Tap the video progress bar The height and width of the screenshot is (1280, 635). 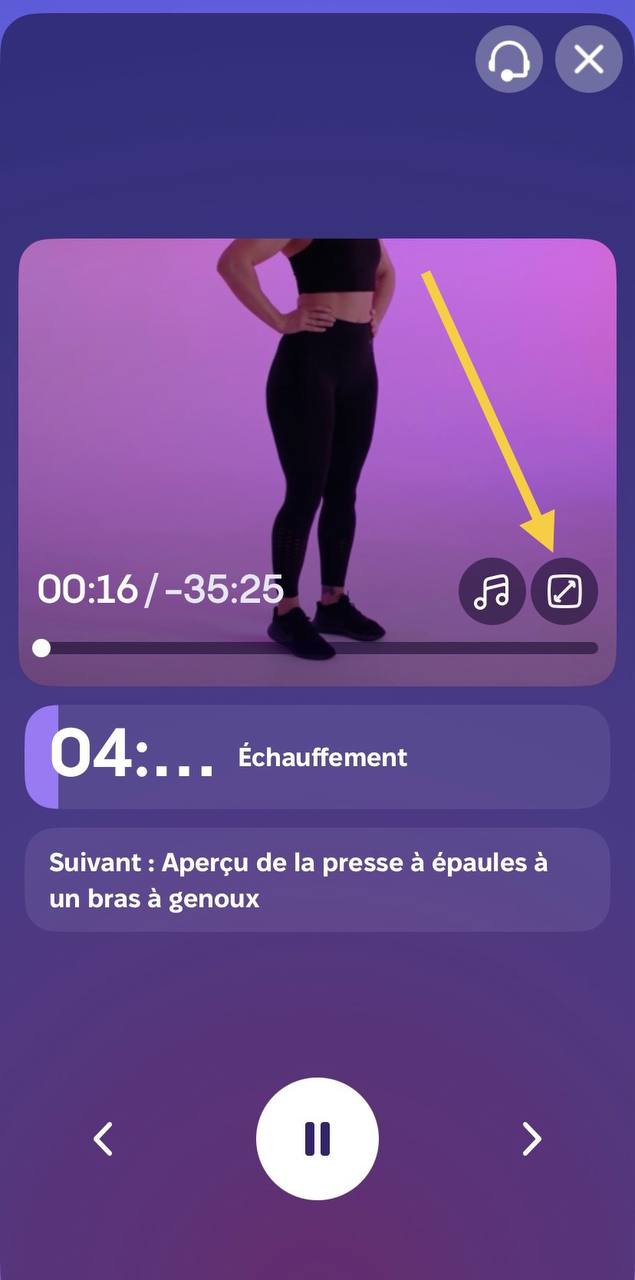point(320,648)
